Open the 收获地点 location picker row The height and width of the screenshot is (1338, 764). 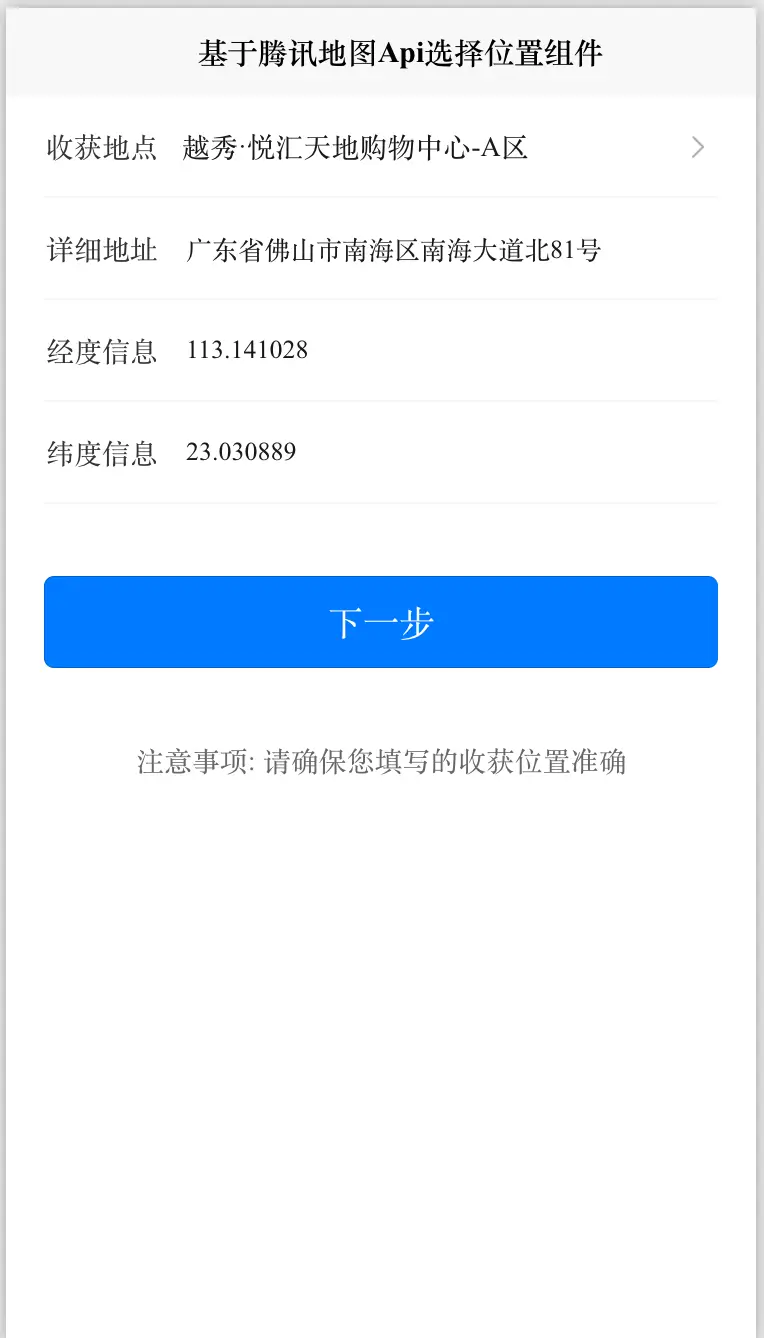click(380, 148)
